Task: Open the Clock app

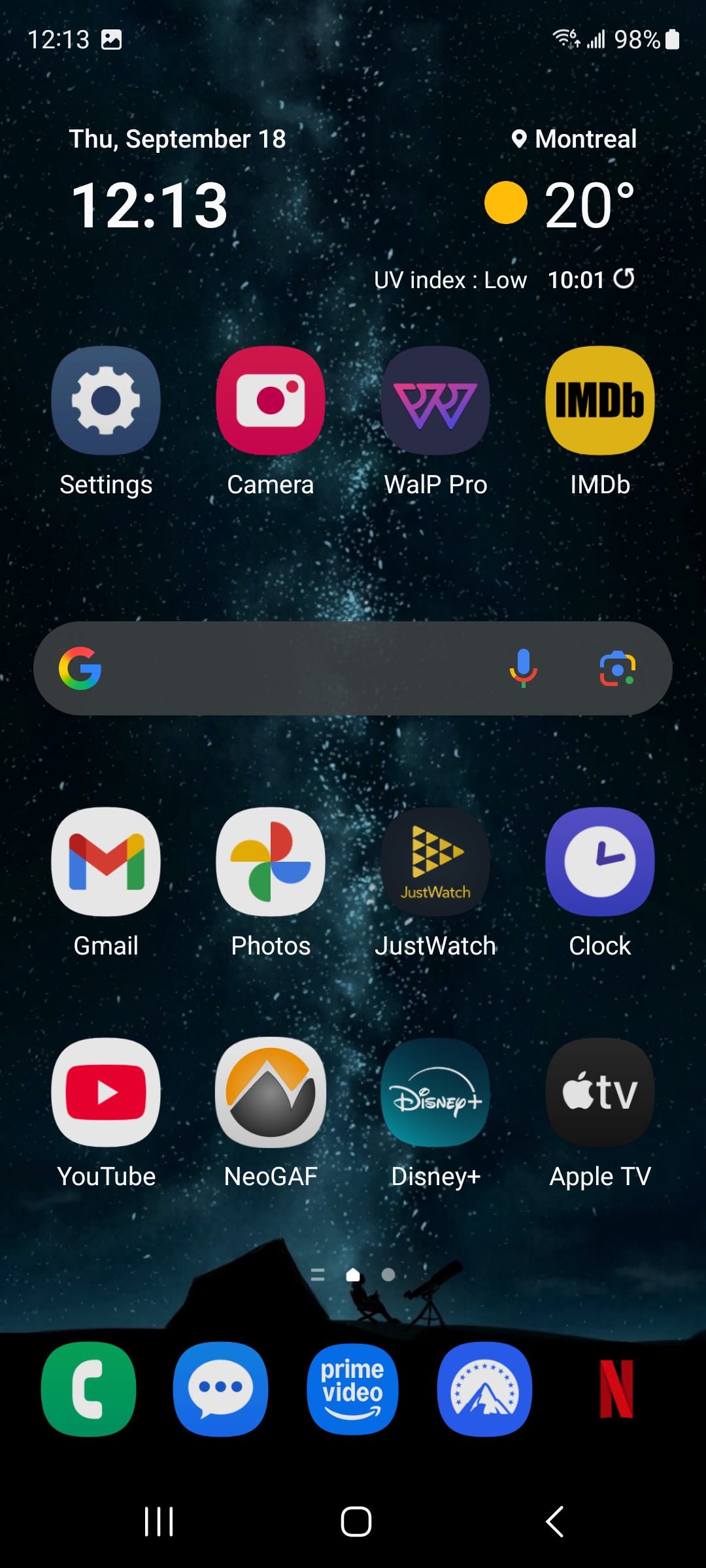Action: pyautogui.click(x=600, y=862)
